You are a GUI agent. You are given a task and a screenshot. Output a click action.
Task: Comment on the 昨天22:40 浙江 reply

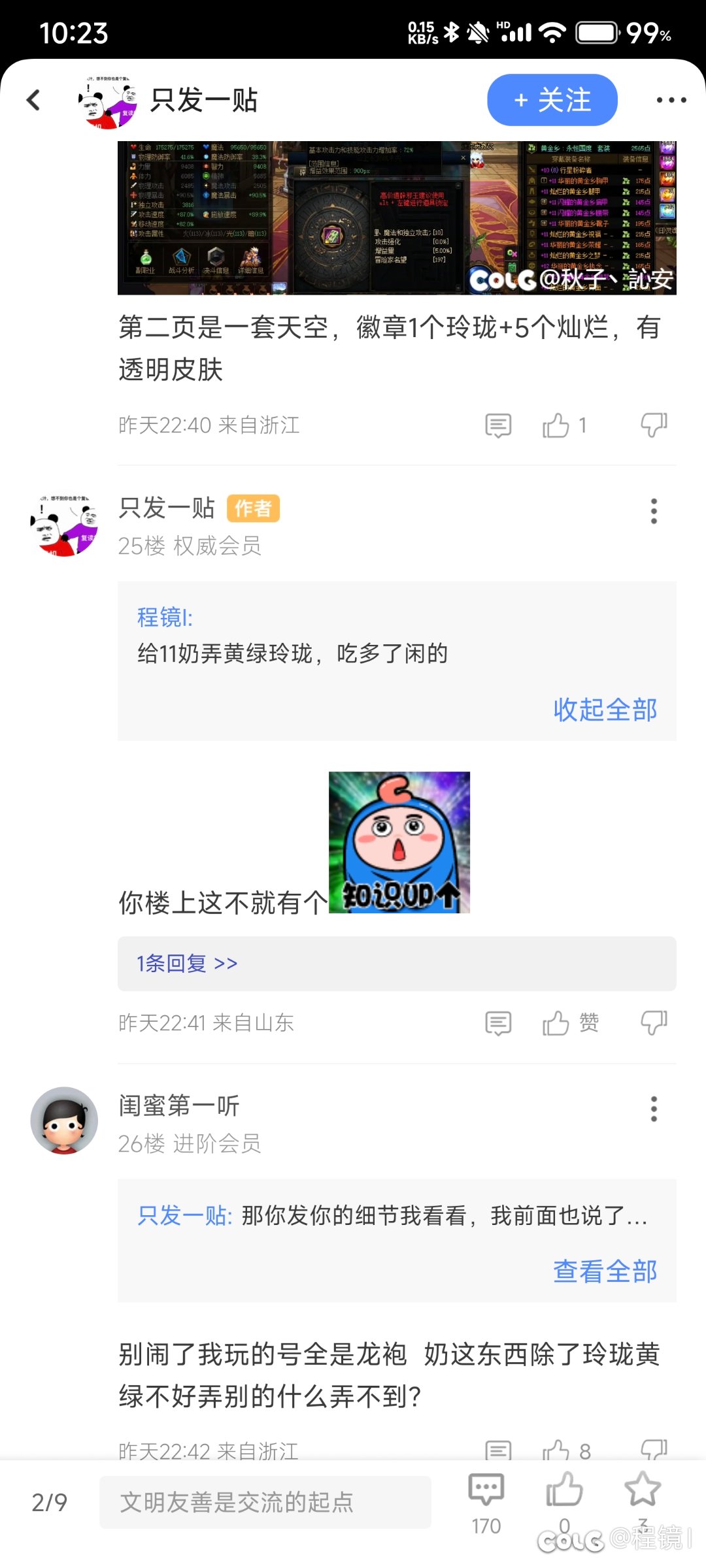coord(498,425)
